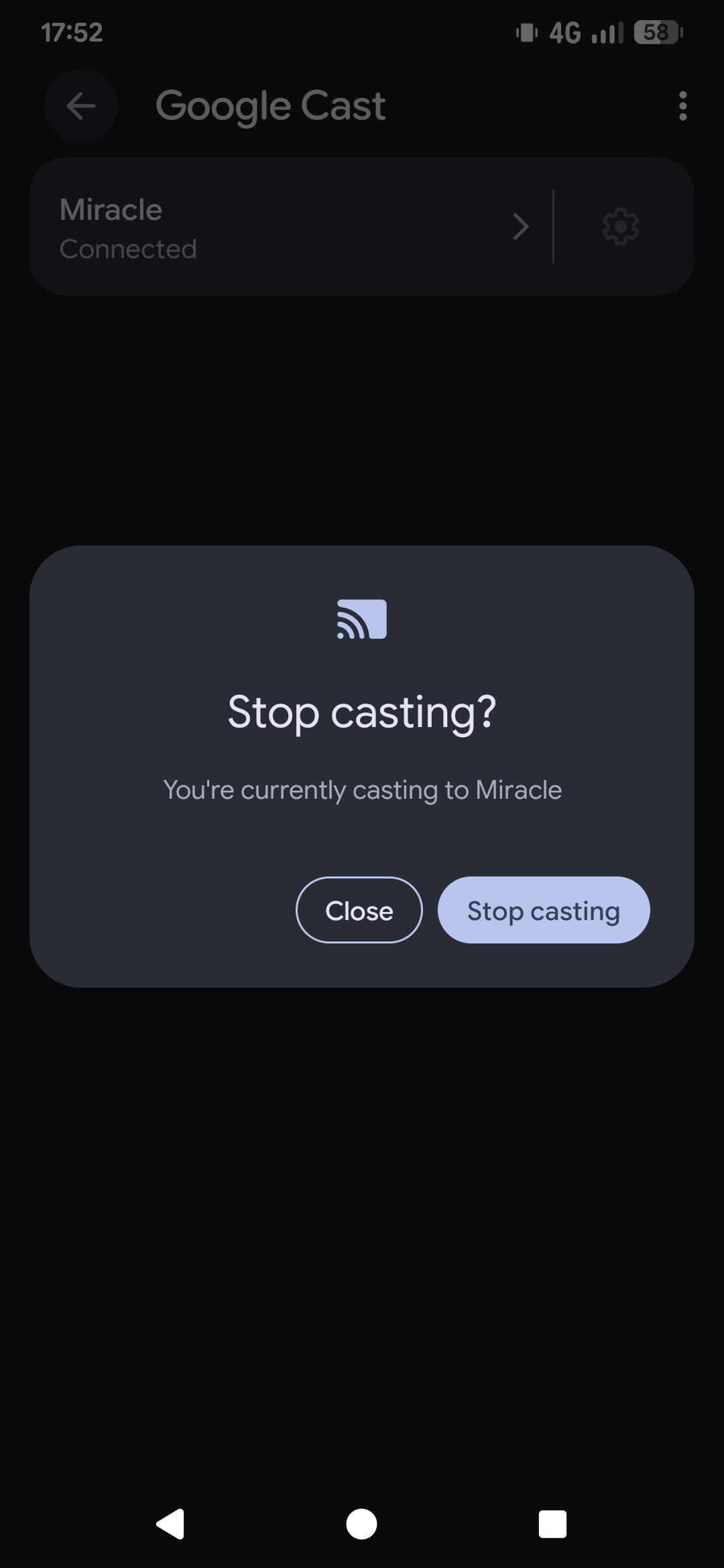
Task: Tap the system home button
Action: click(x=361, y=1524)
